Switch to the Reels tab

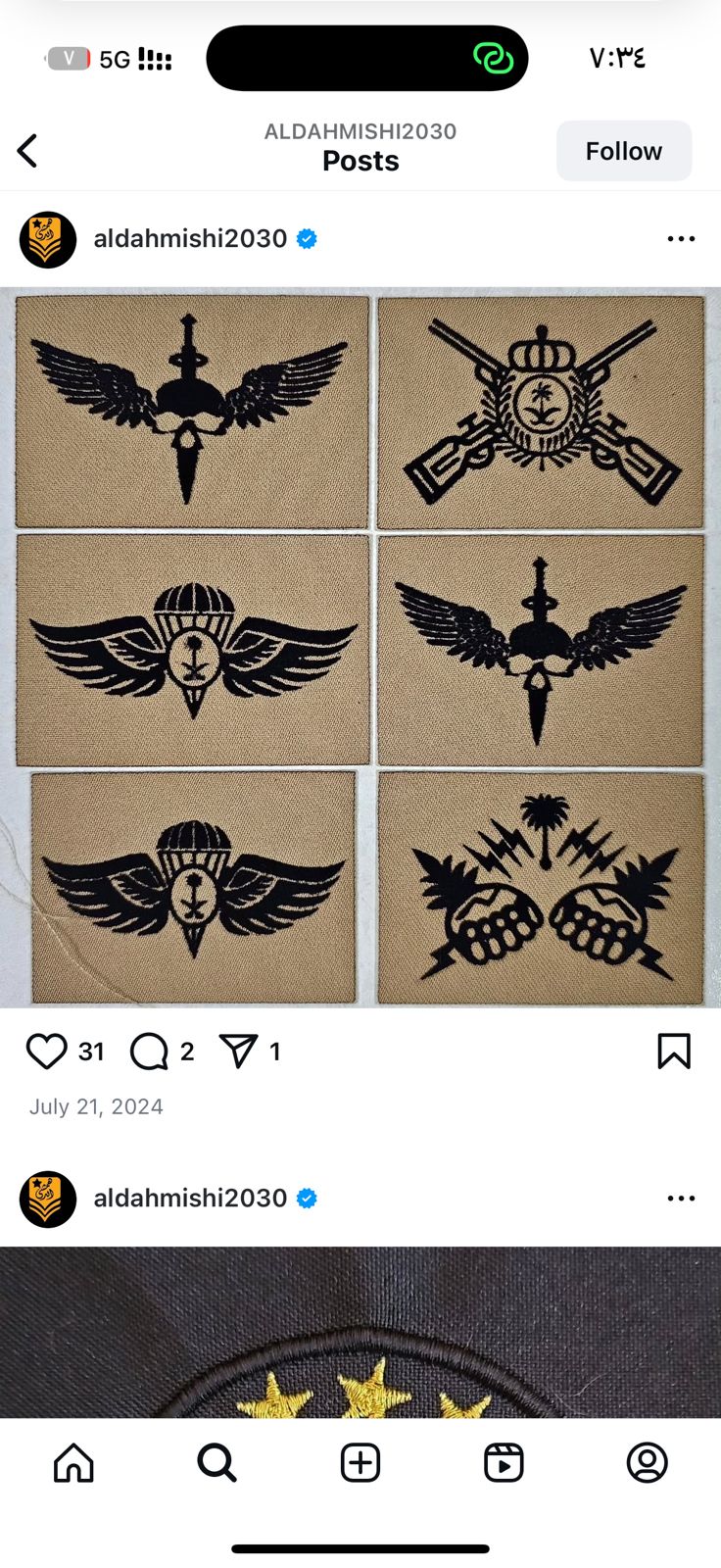(x=504, y=1463)
